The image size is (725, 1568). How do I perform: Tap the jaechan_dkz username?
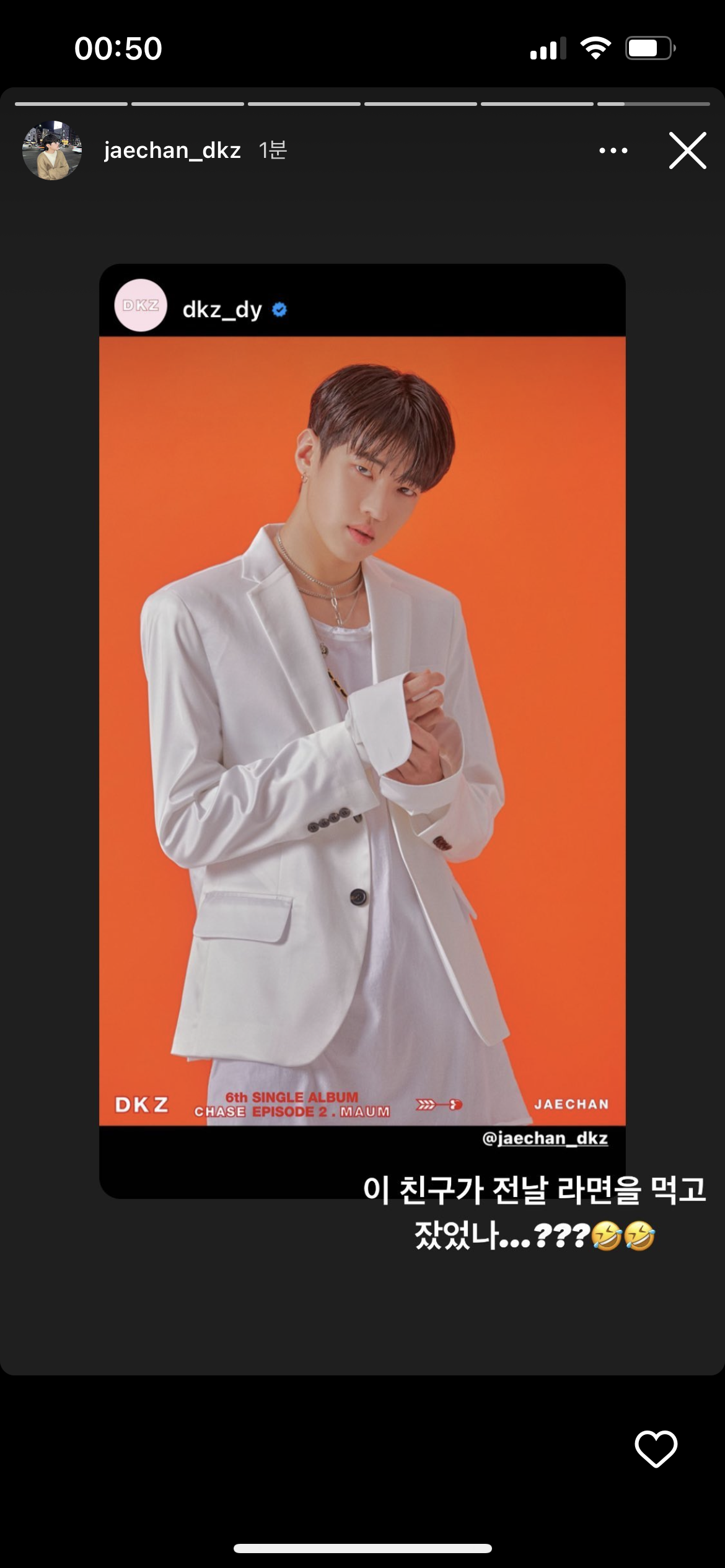172,150
